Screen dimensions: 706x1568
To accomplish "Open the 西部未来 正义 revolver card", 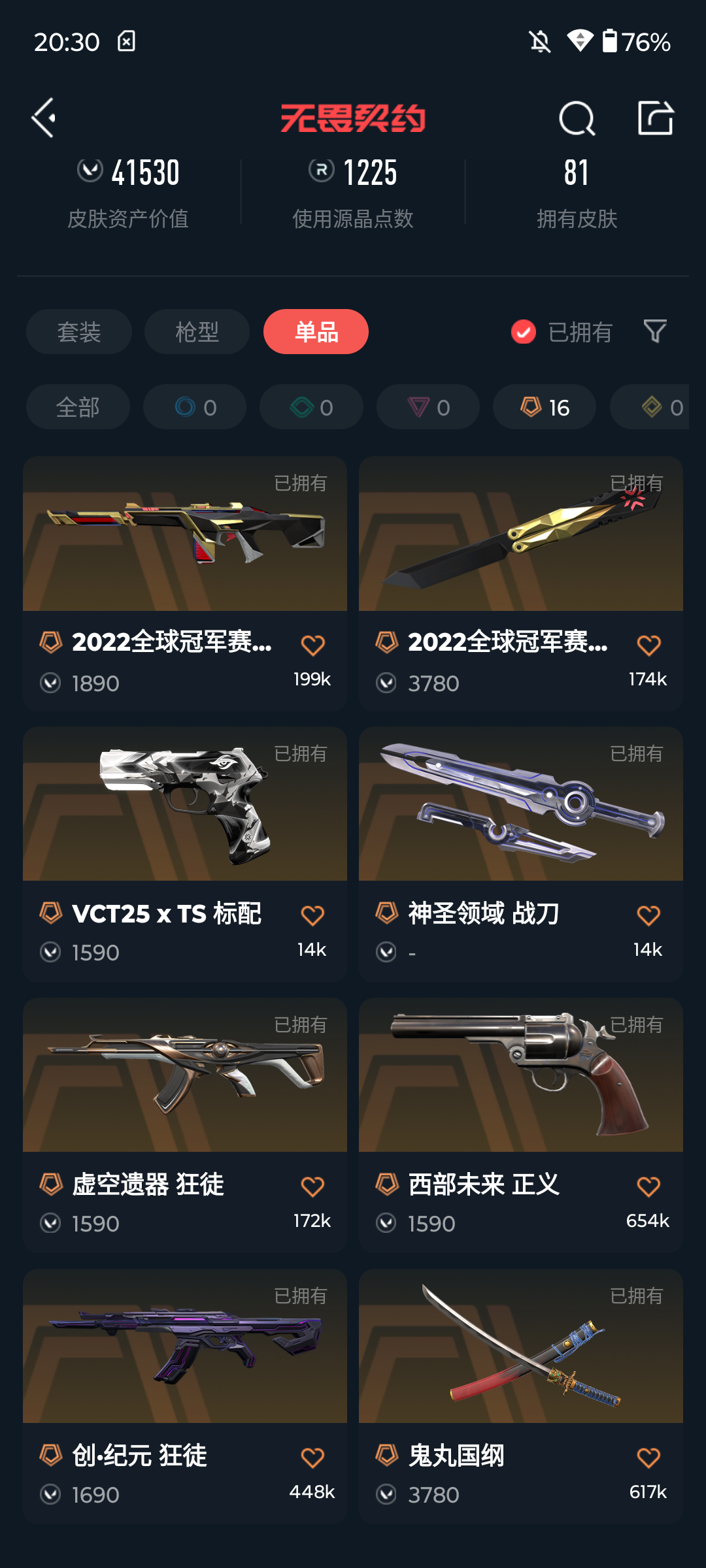I will click(521, 1125).
